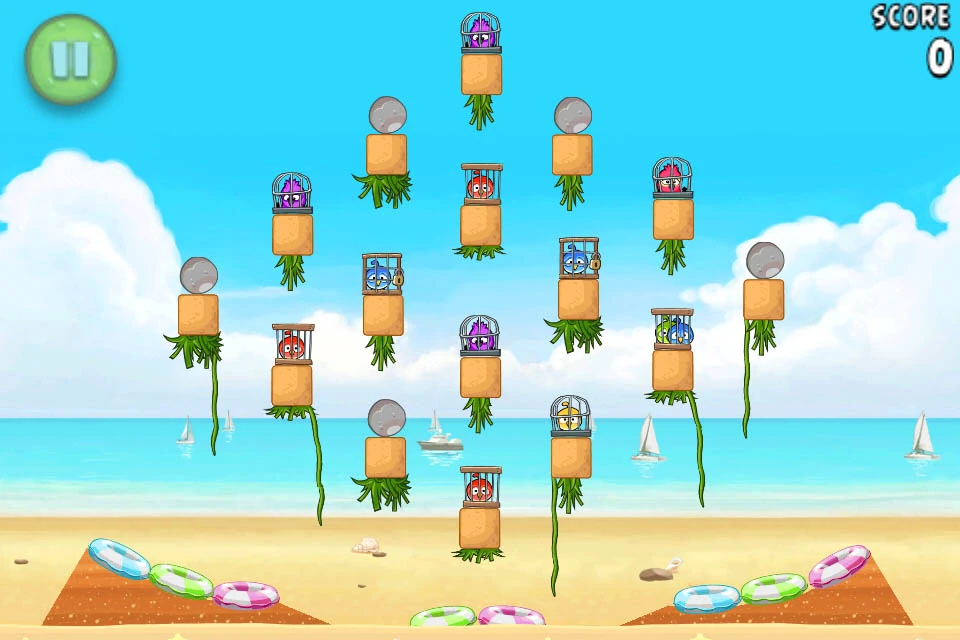Pause the game with the green button
960x640 pixels.
pos(70,59)
